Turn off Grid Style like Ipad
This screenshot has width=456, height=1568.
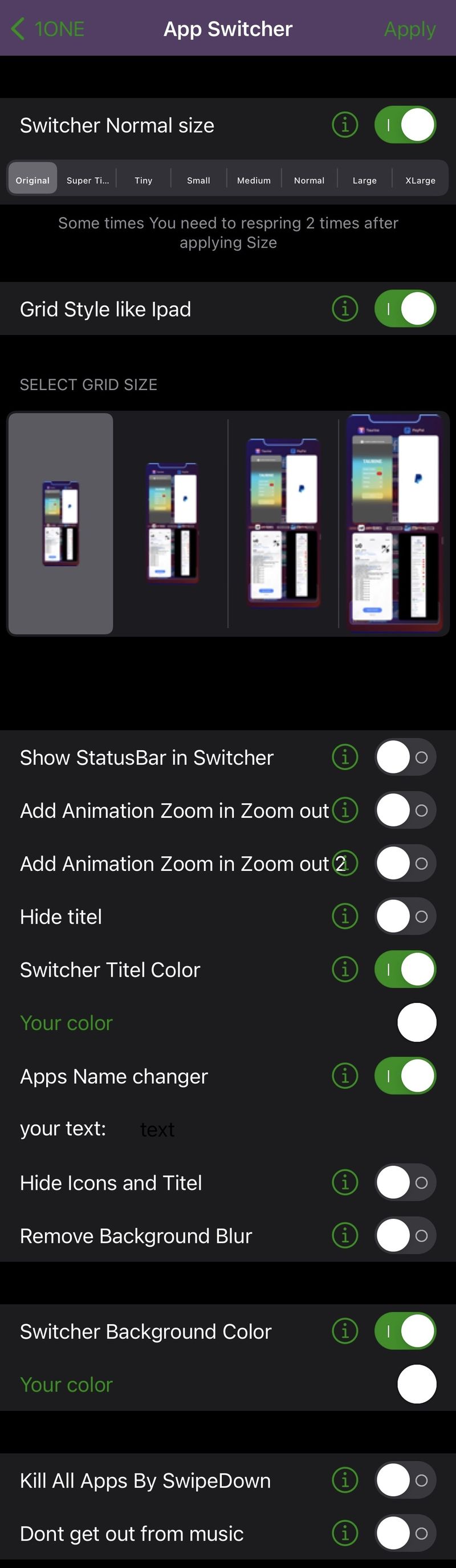pyautogui.click(x=405, y=309)
